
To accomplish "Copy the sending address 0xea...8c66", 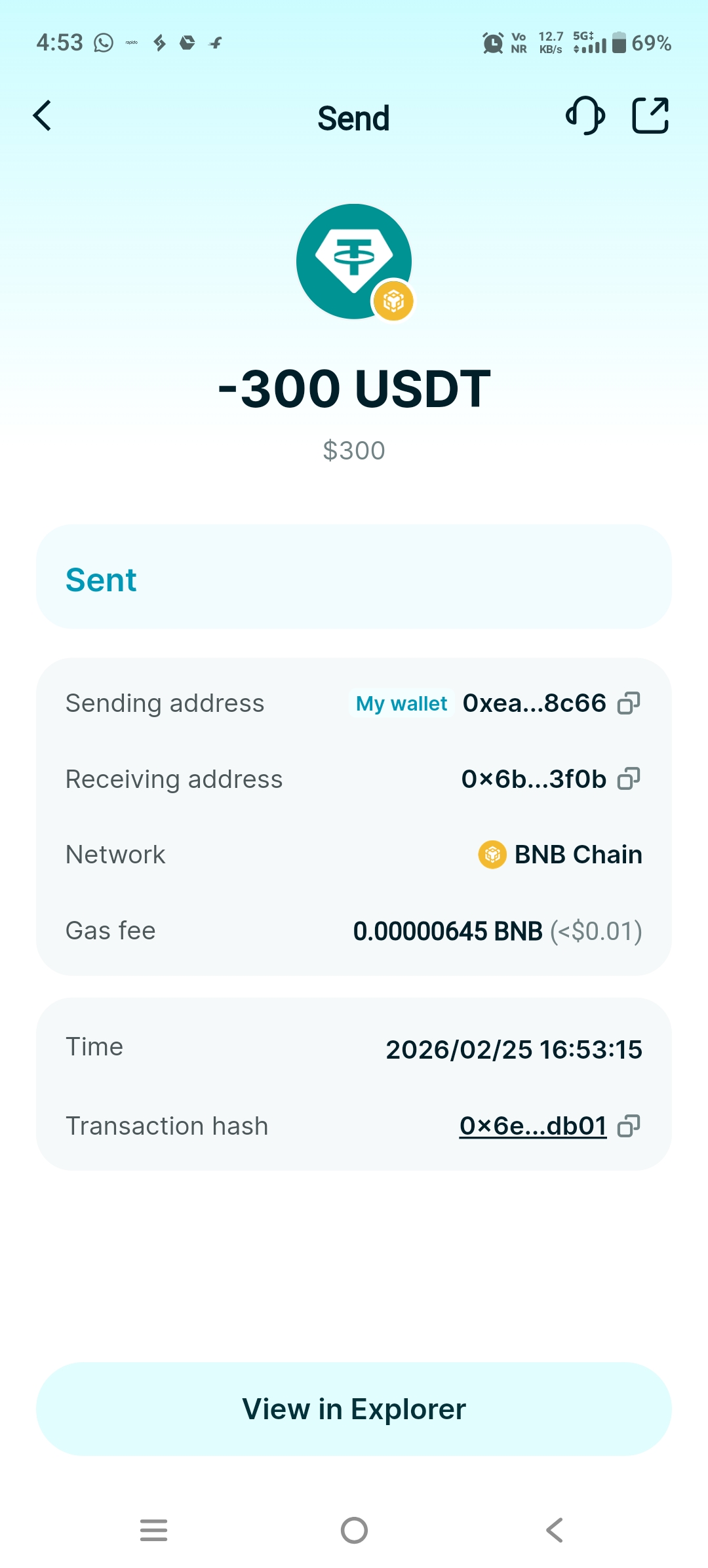I will [x=629, y=703].
